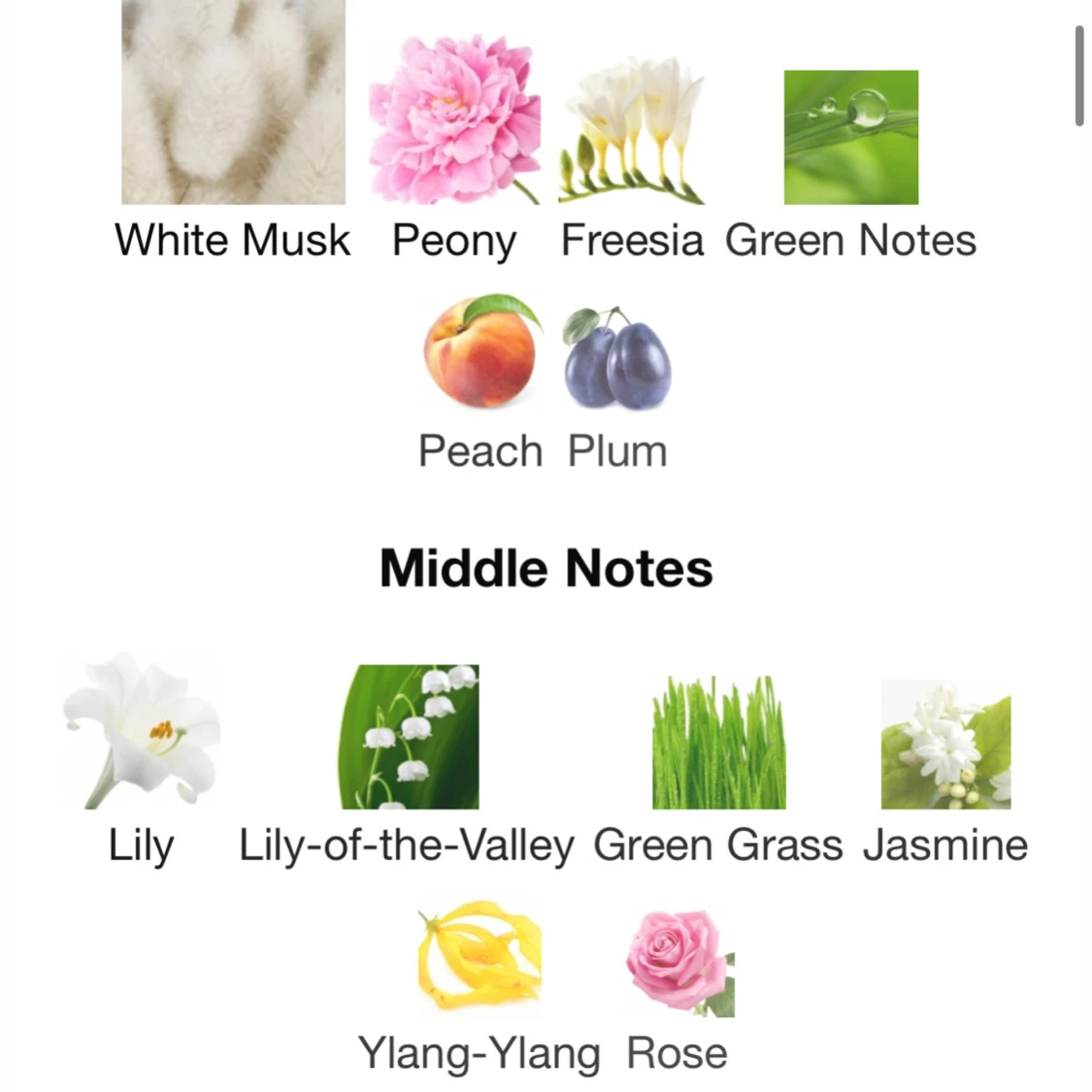
Task: Open the Green Notes tile
Action: tap(850, 138)
